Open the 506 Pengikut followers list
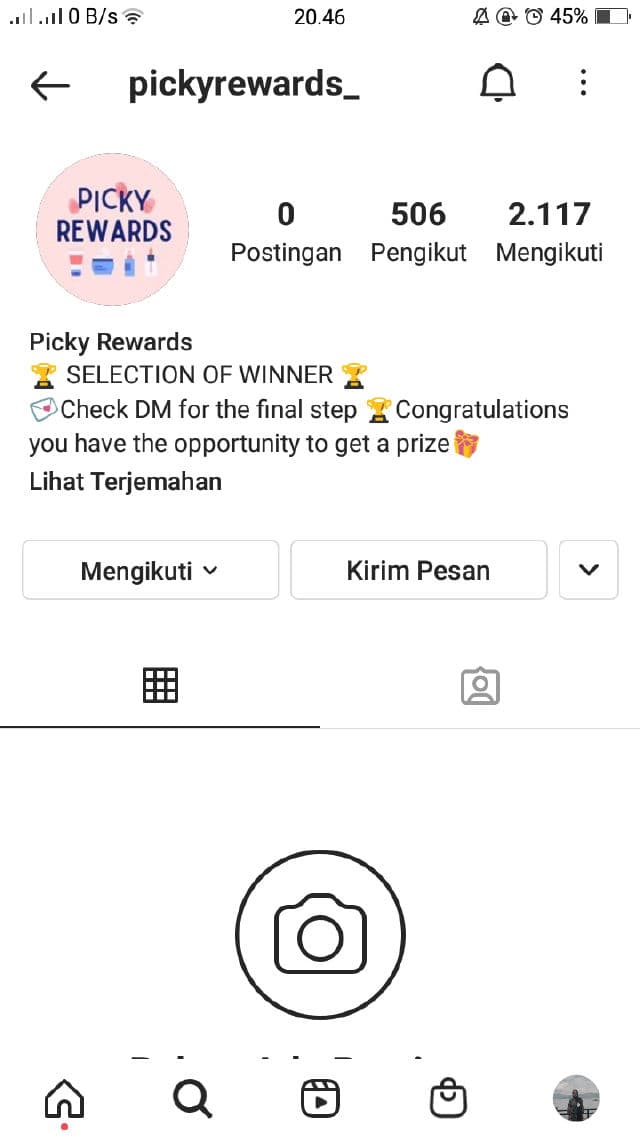640x1137 pixels. coord(418,231)
